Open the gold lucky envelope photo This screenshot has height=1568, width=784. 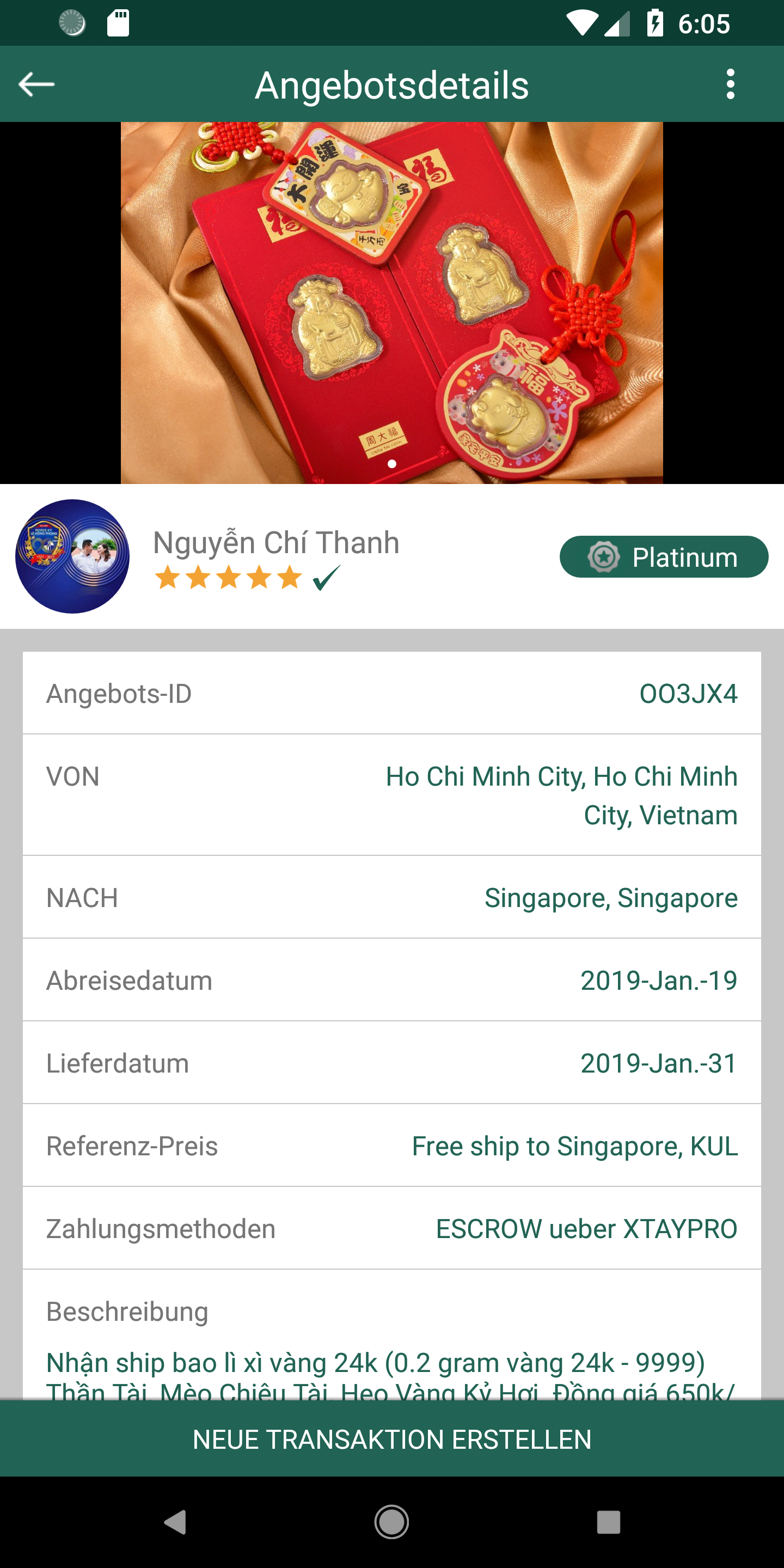tap(391, 303)
